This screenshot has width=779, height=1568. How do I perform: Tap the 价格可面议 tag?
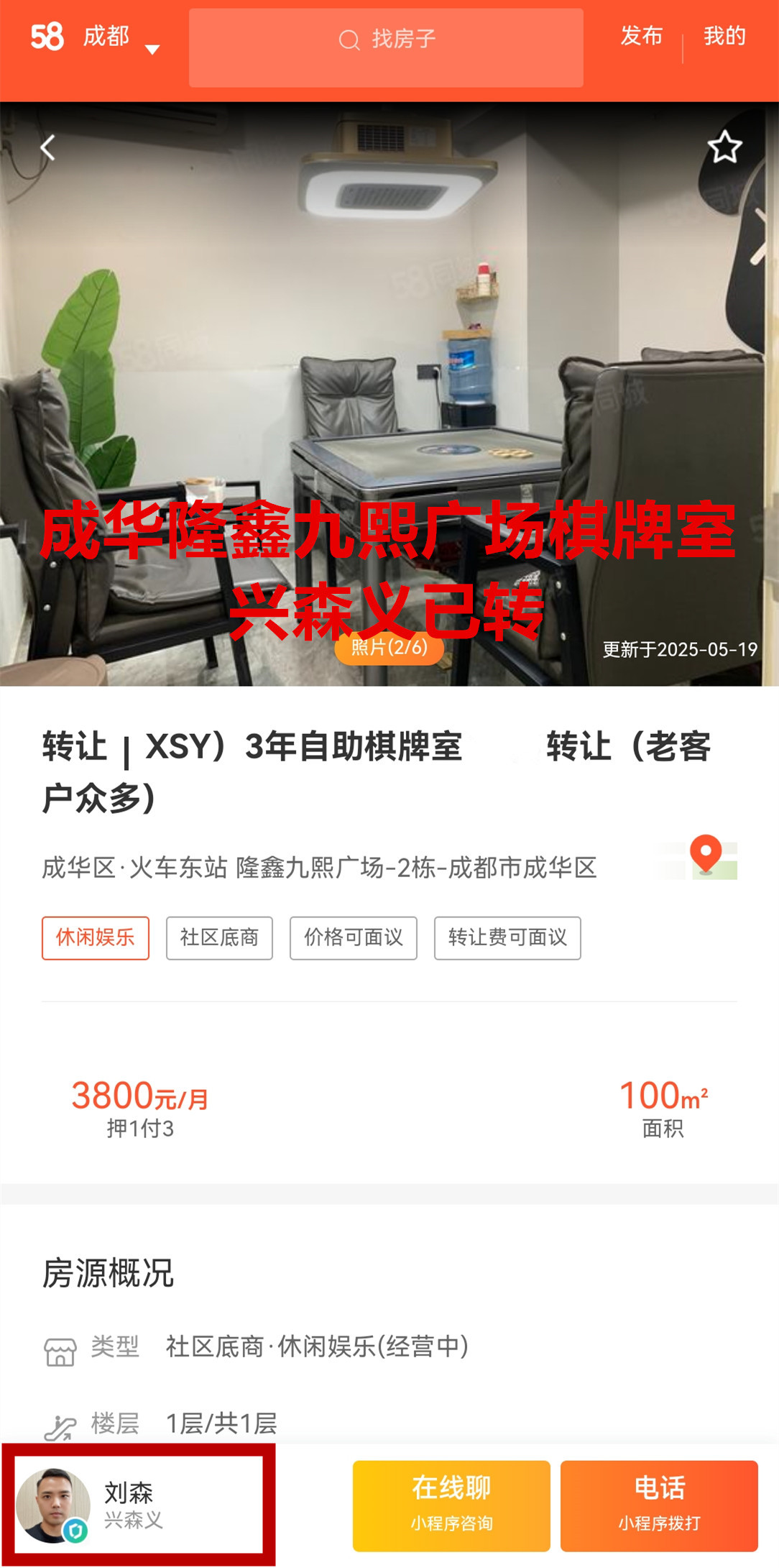click(x=353, y=937)
